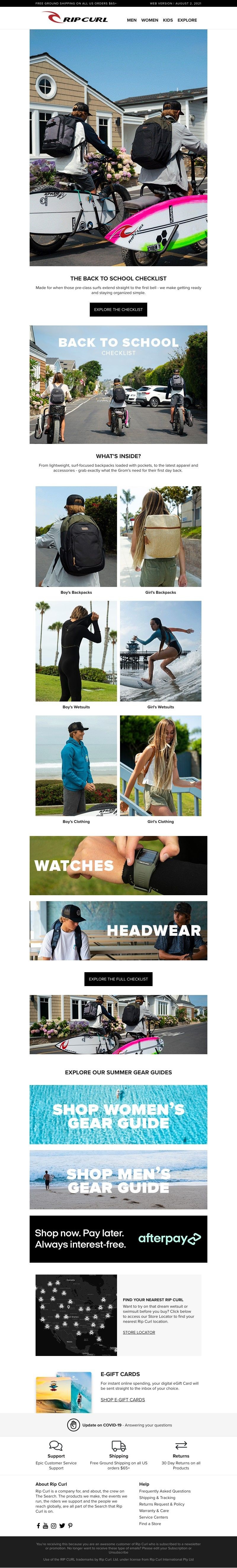The height and width of the screenshot is (1568, 237).
Task: Follow the Shop E-Gift Cards link
Action: point(122,1400)
